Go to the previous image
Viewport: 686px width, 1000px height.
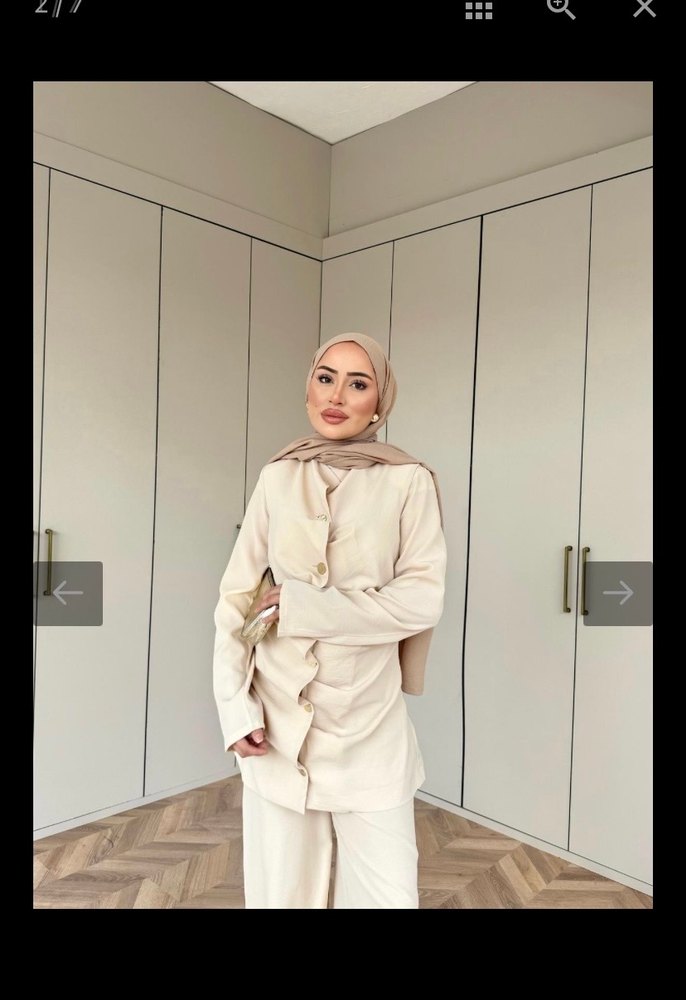pos(68,593)
